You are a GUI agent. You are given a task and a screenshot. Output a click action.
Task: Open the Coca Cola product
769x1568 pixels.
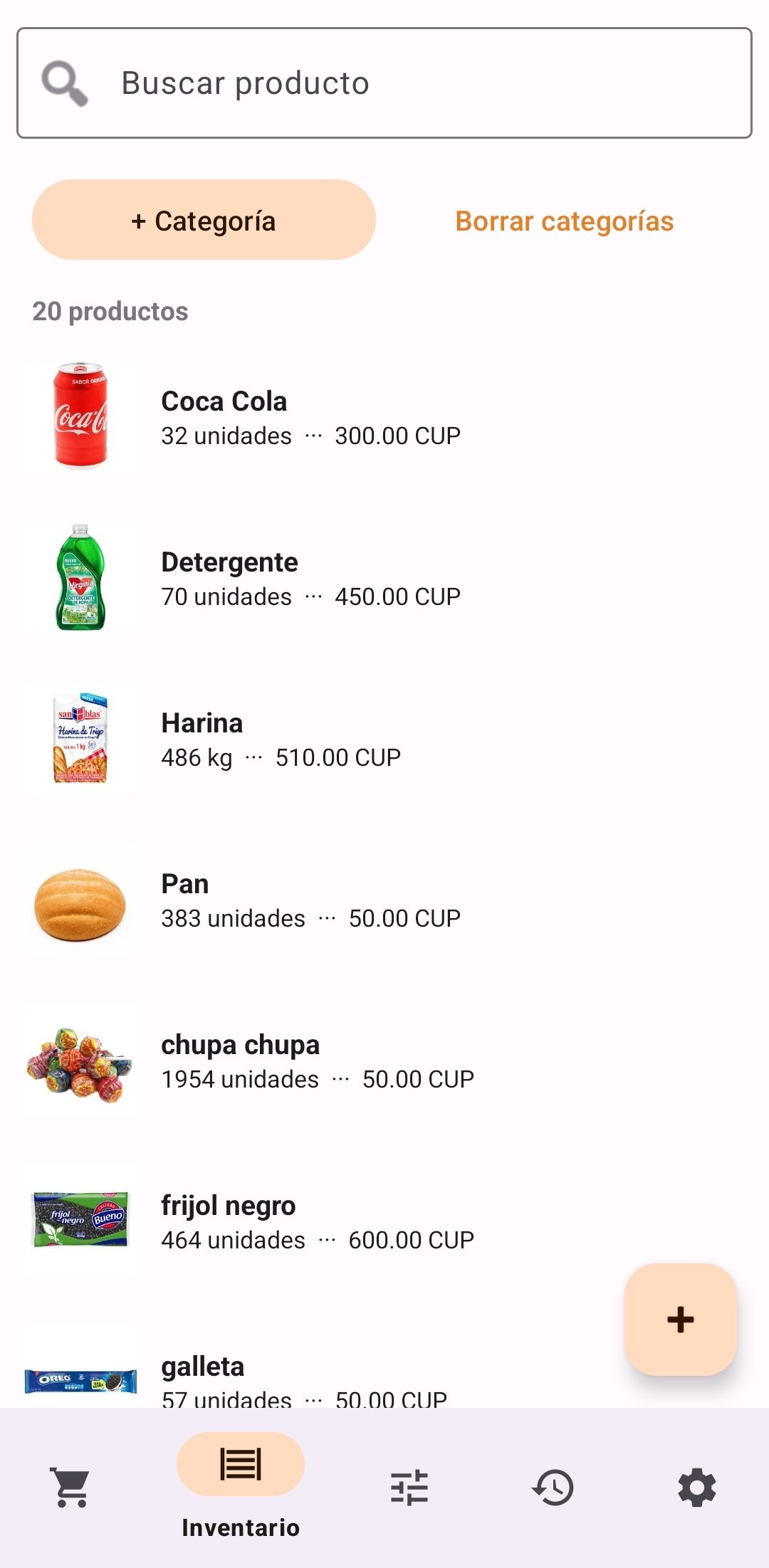(384, 416)
